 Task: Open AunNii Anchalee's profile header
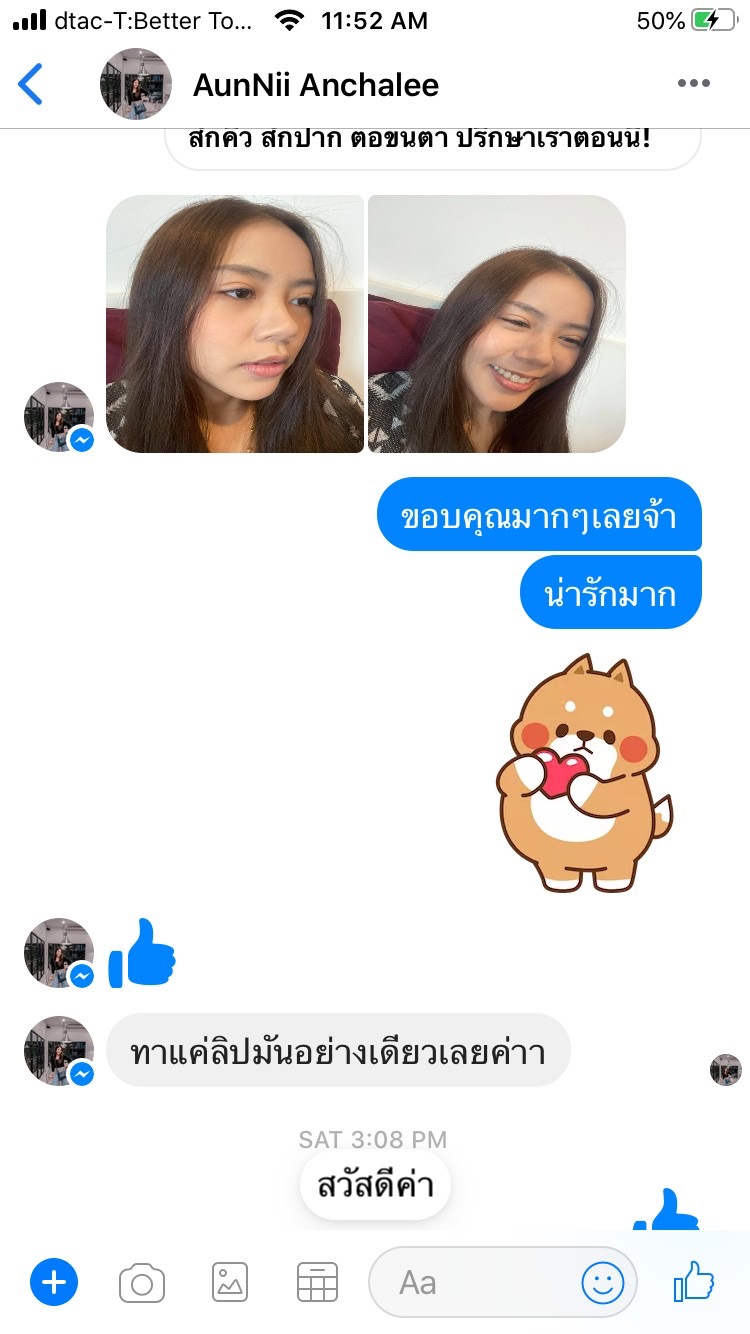coord(314,85)
